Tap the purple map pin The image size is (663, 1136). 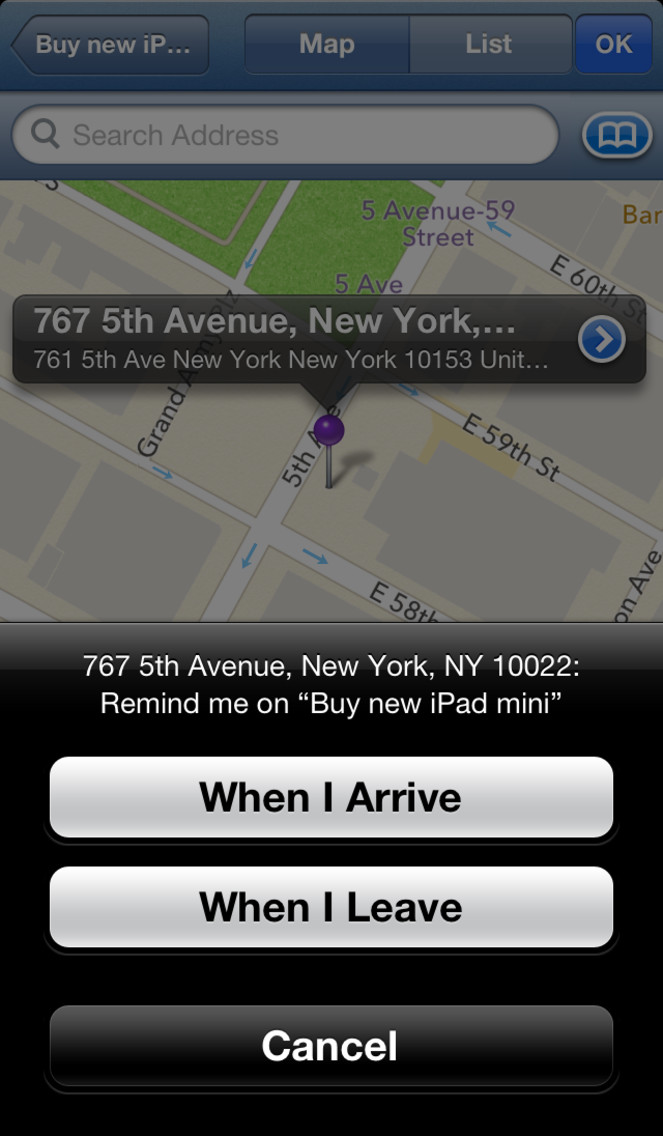point(329,449)
